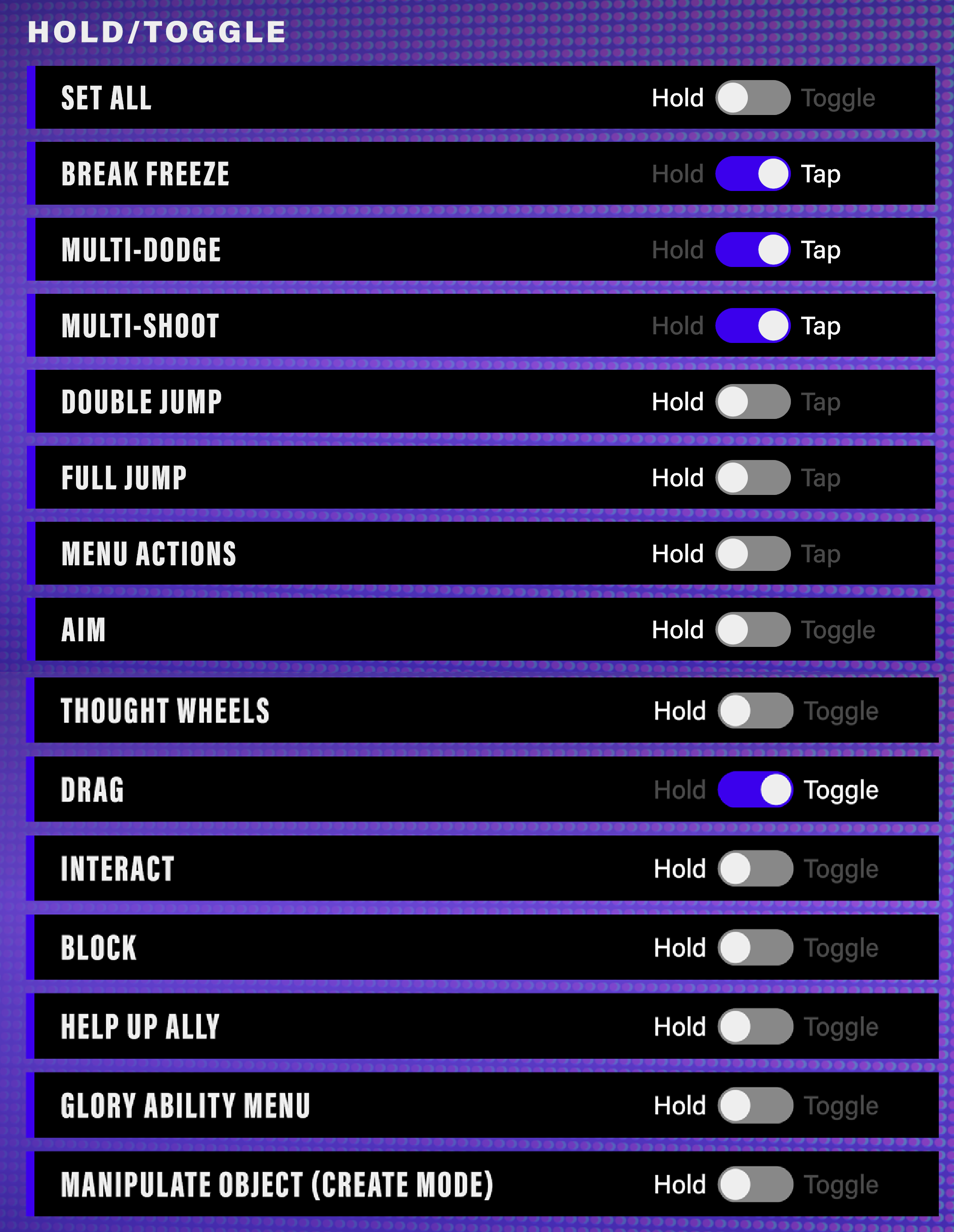Screen dimensions: 954x1232
Task: Switch Menu Actions to Tap
Action: [x=752, y=553]
